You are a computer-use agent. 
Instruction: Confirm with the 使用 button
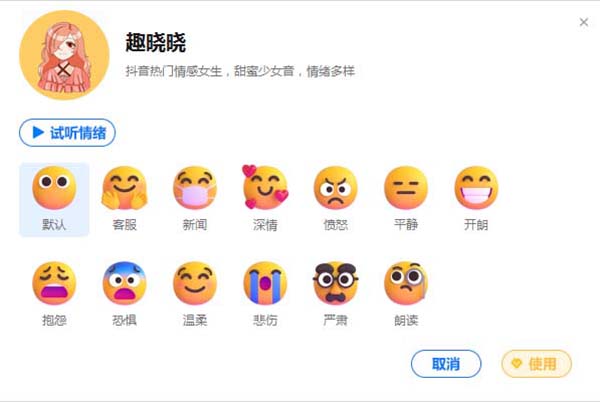coord(536,364)
